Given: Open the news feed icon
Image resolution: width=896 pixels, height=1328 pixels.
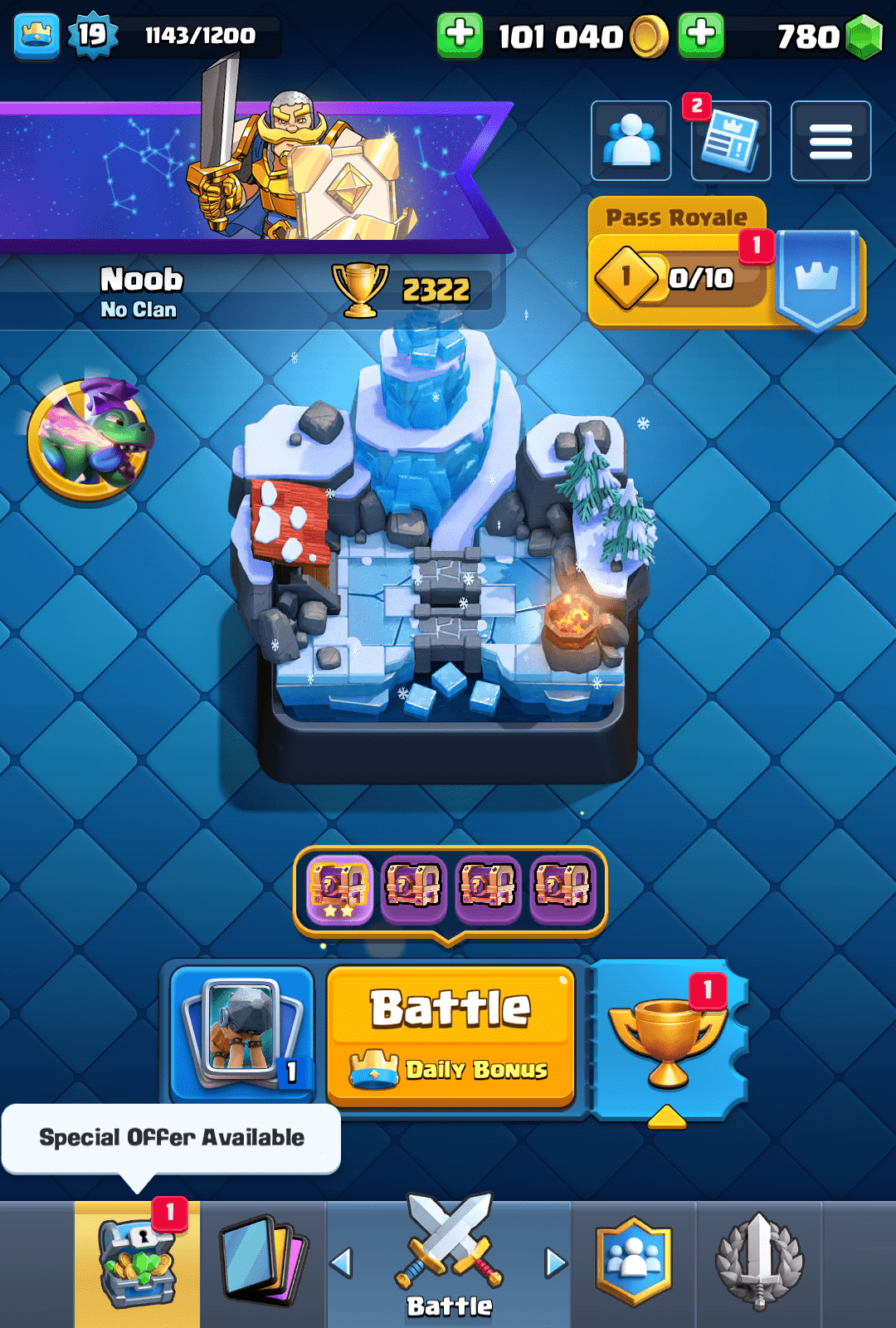Looking at the screenshot, I should click(731, 141).
